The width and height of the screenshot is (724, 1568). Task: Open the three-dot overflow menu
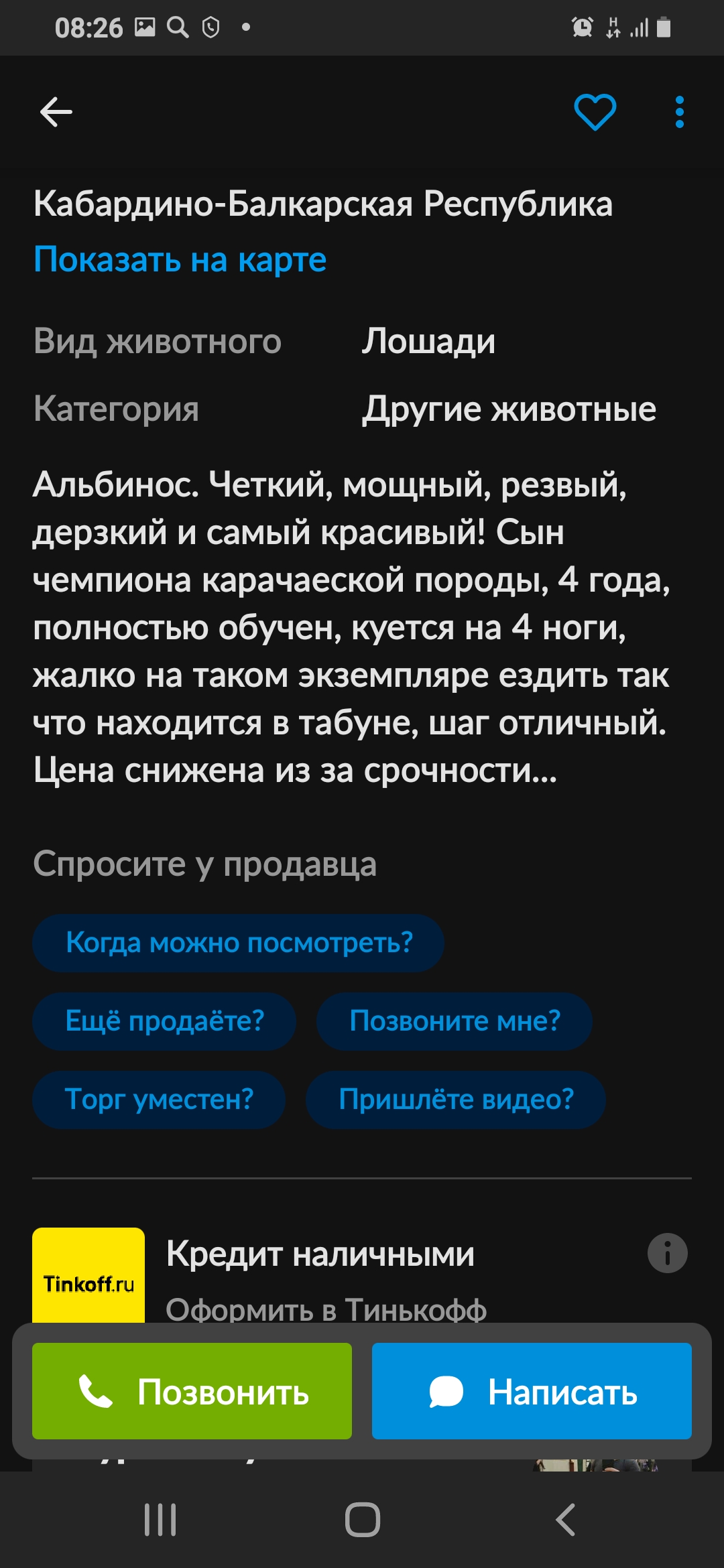pyautogui.click(x=679, y=112)
